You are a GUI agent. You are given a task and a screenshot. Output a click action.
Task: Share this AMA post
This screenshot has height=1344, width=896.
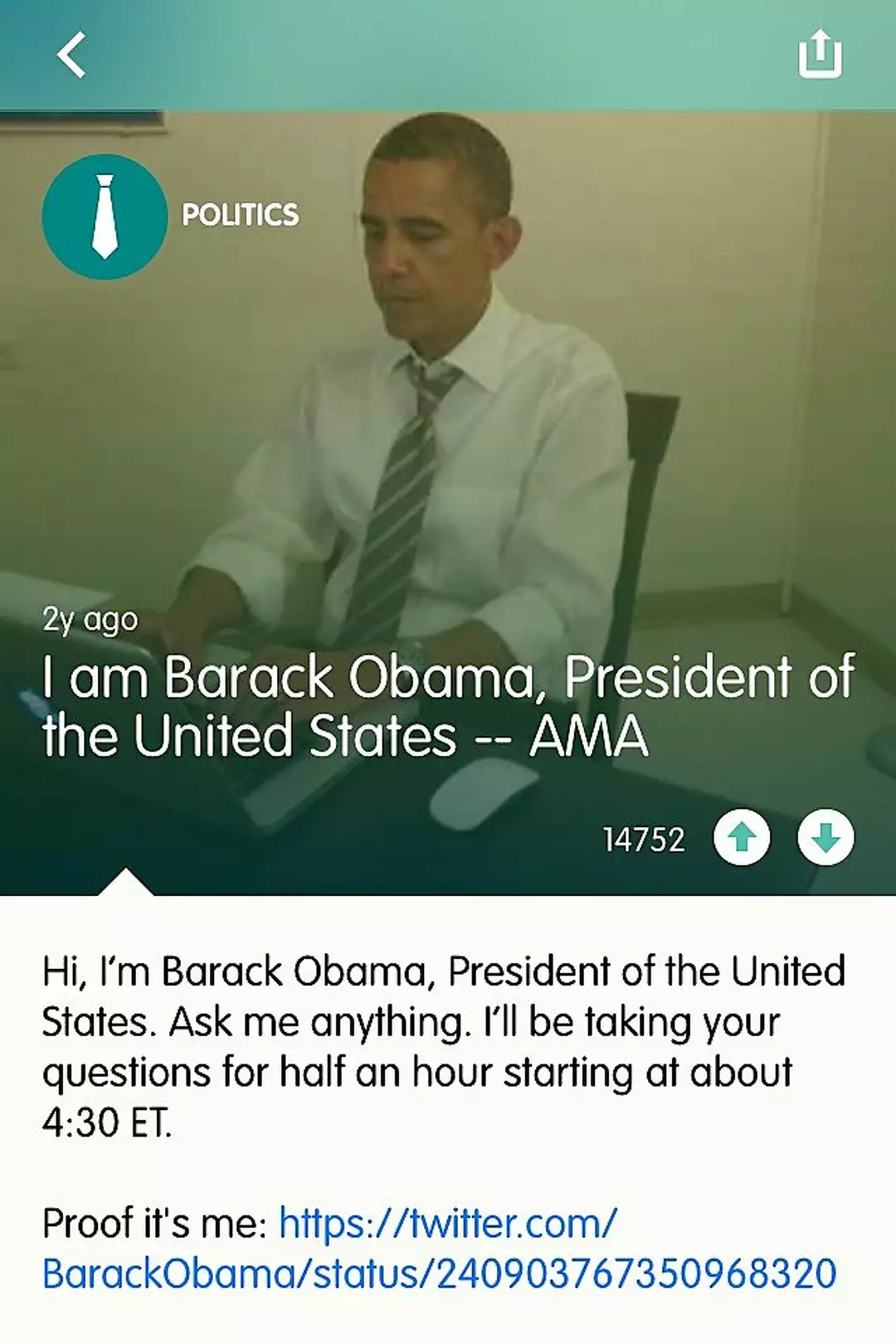(820, 55)
